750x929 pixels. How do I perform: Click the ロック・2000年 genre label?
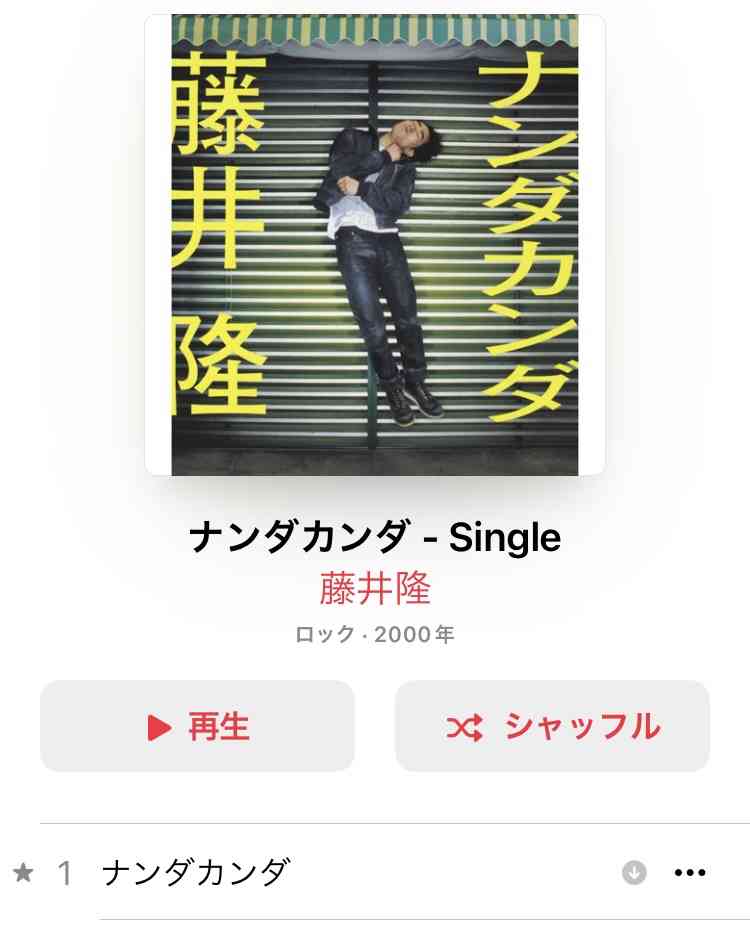click(x=375, y=634)
